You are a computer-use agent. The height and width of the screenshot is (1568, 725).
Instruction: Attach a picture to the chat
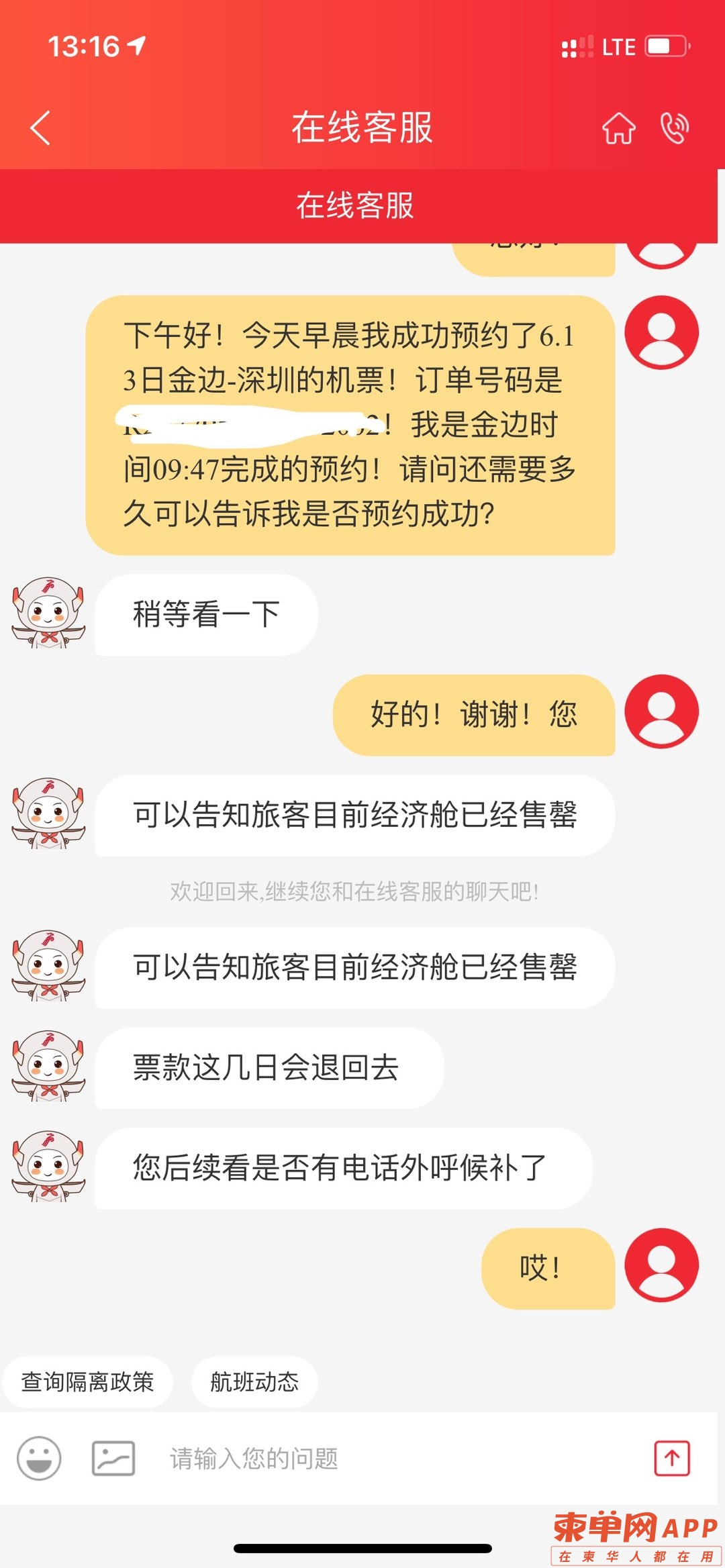[113, 1458]
